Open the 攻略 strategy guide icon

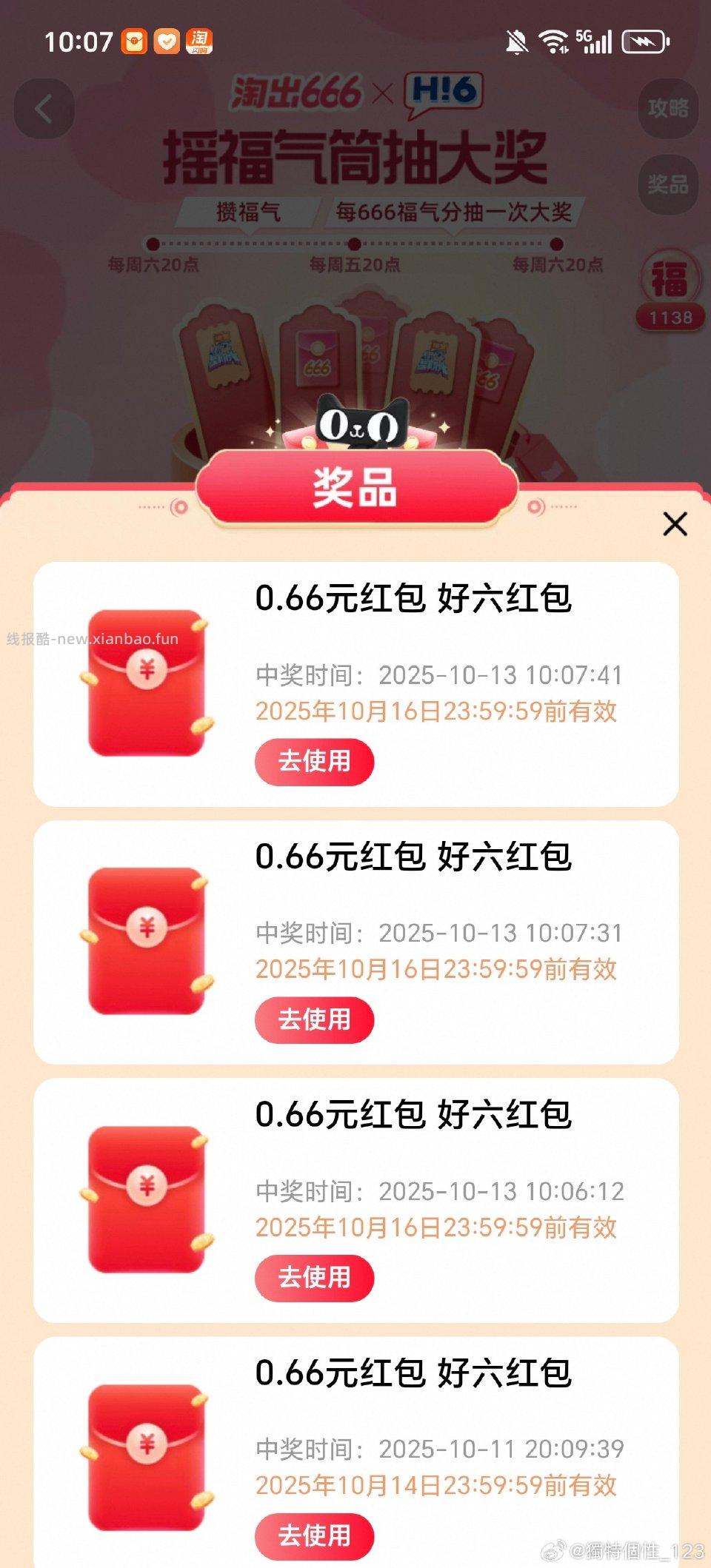668,108
